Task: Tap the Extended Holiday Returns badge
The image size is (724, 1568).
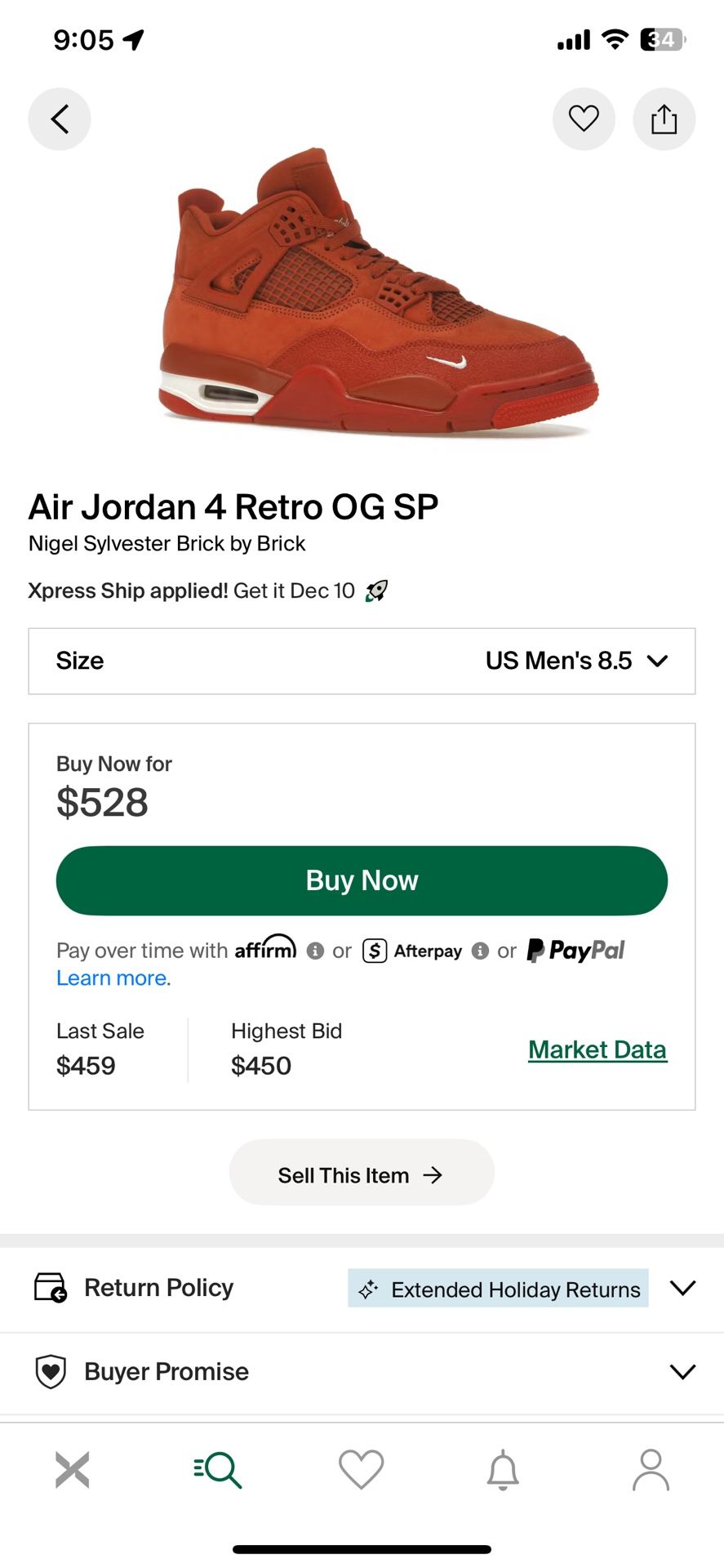Action: point(498,1289)
